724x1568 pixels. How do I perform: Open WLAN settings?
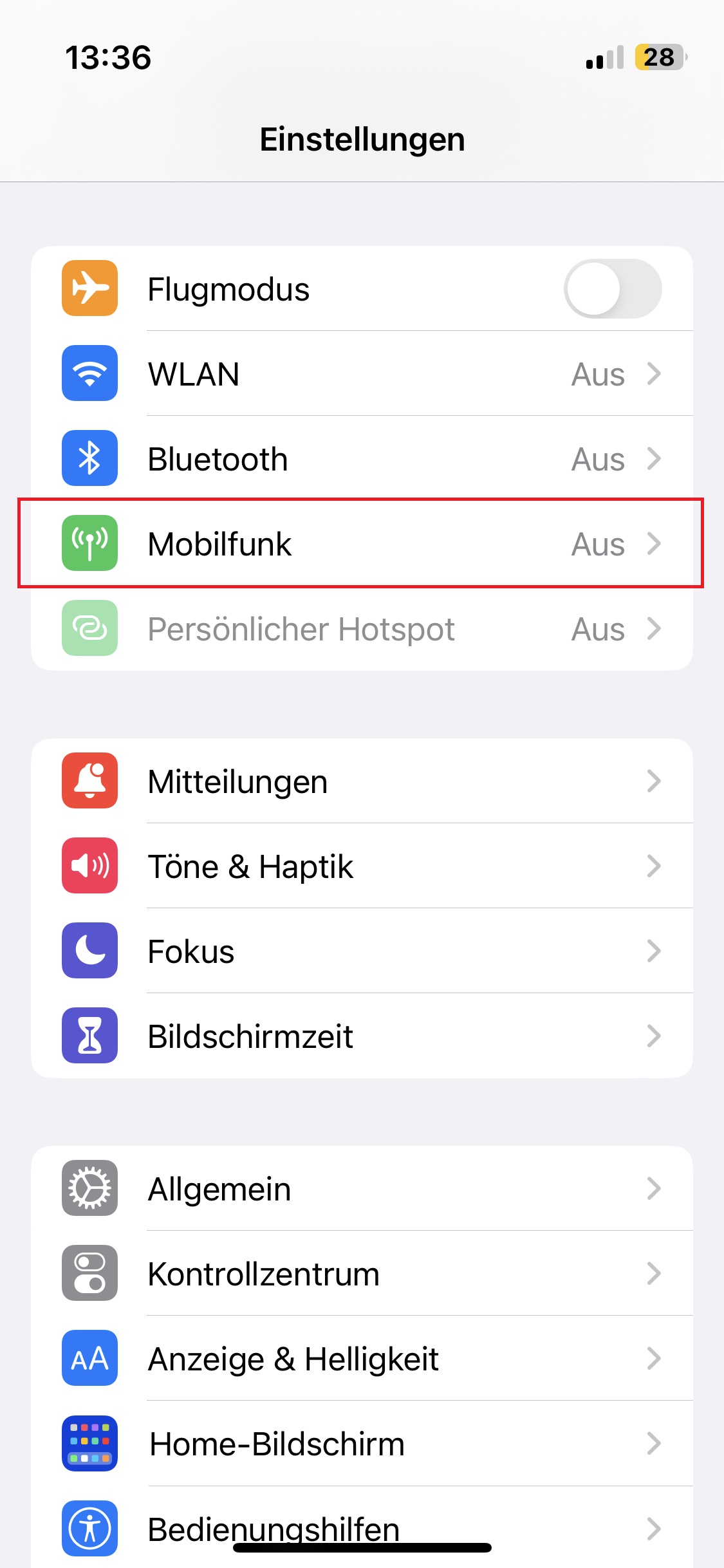coord(362,374)
